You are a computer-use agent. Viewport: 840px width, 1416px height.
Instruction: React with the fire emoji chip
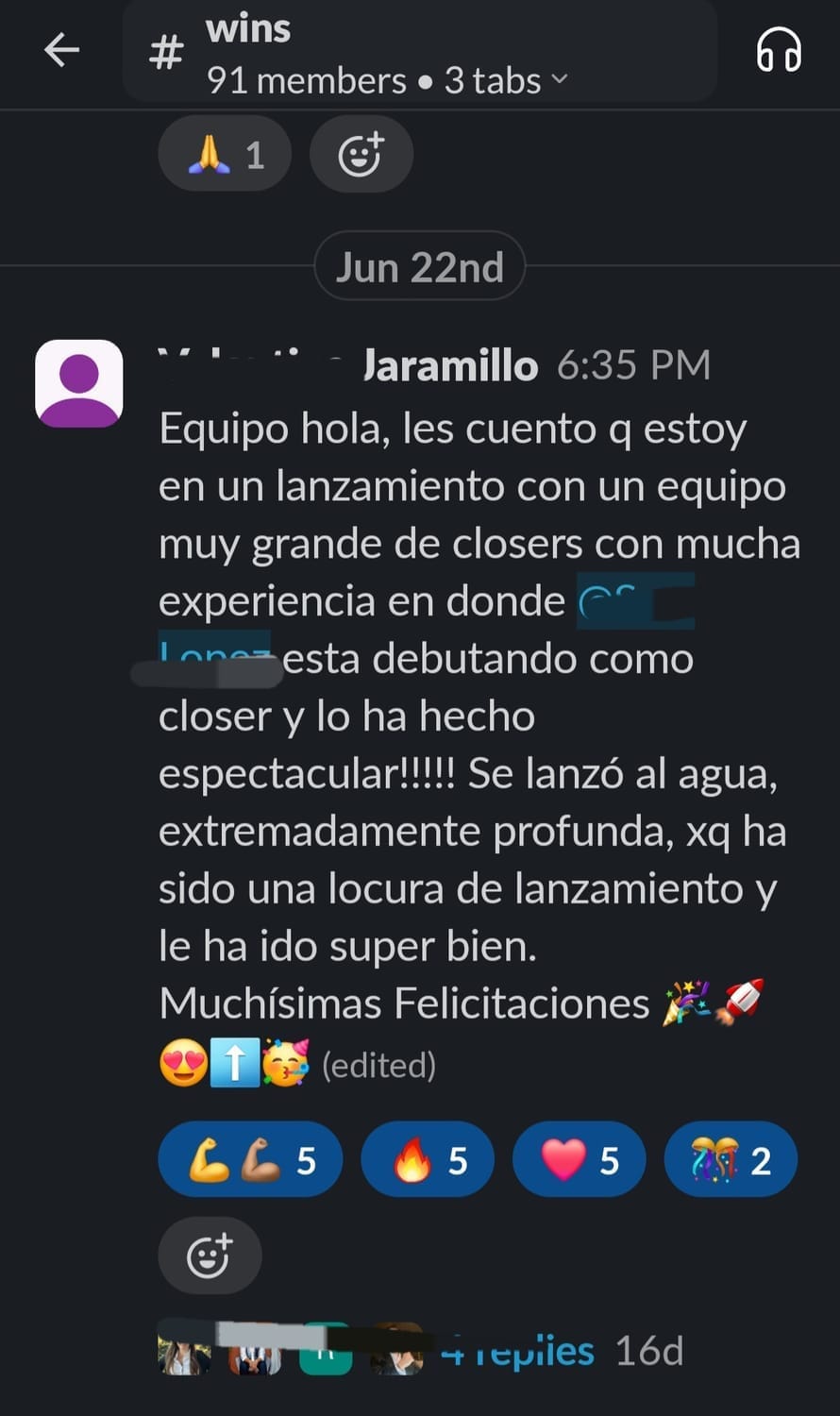[428, 1160]
